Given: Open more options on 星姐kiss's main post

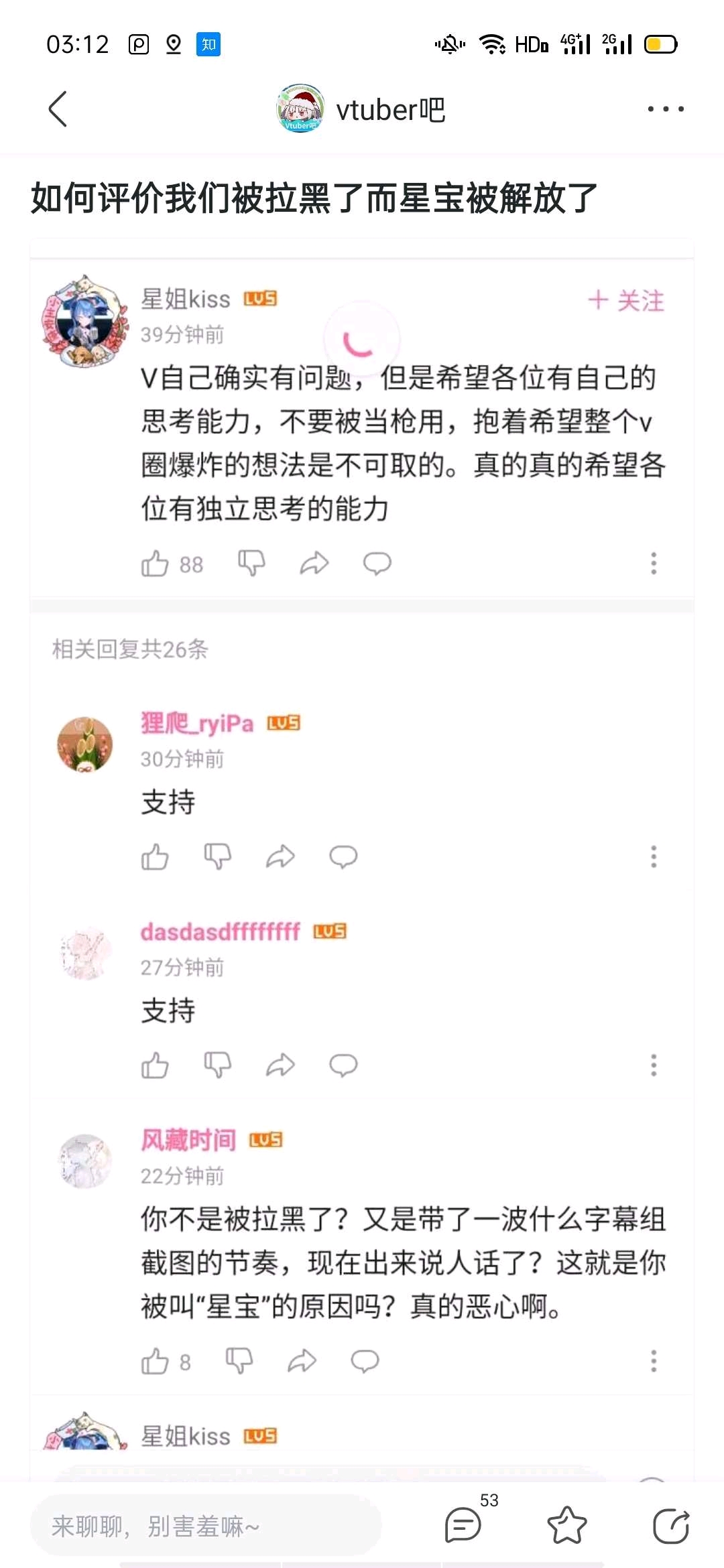Looking at the screenshot, I should [x=654, y=564].
